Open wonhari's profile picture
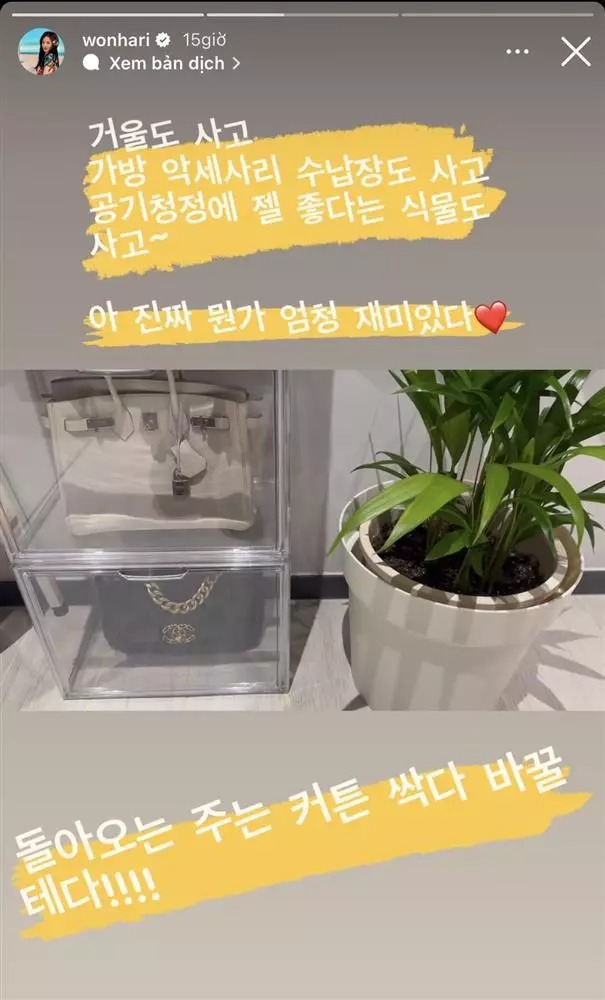This screenshot has width=605, height=1000. tap(41, 51)
